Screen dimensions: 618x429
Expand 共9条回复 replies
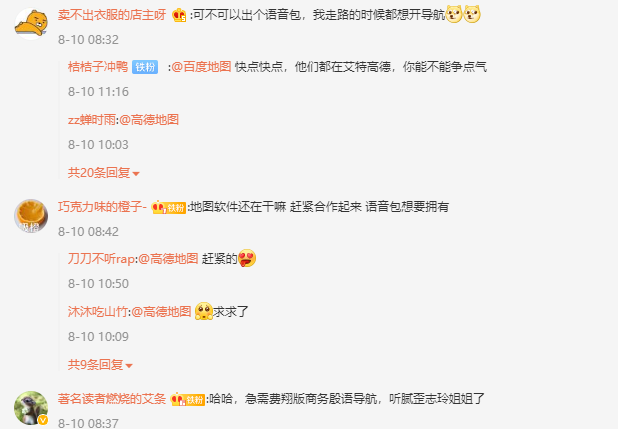(x=100, y=364)
